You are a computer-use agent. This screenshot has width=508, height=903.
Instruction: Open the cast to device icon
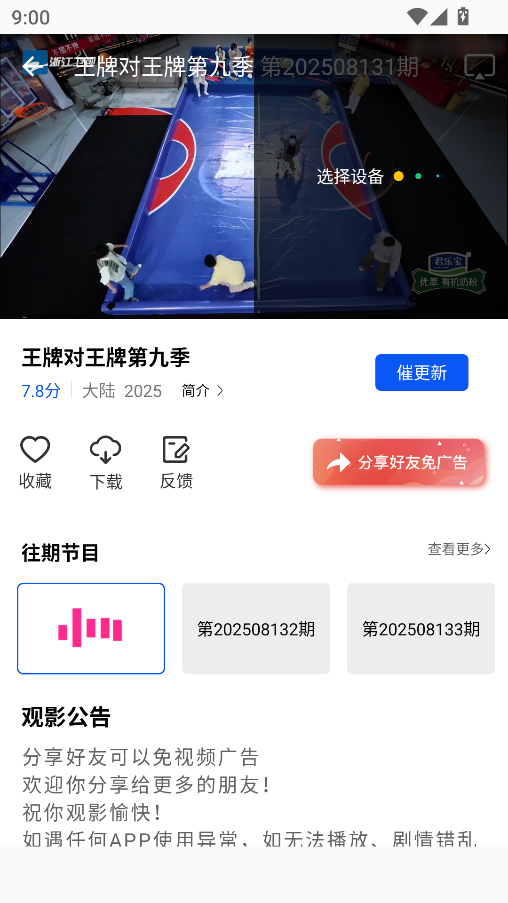[479, 66]
